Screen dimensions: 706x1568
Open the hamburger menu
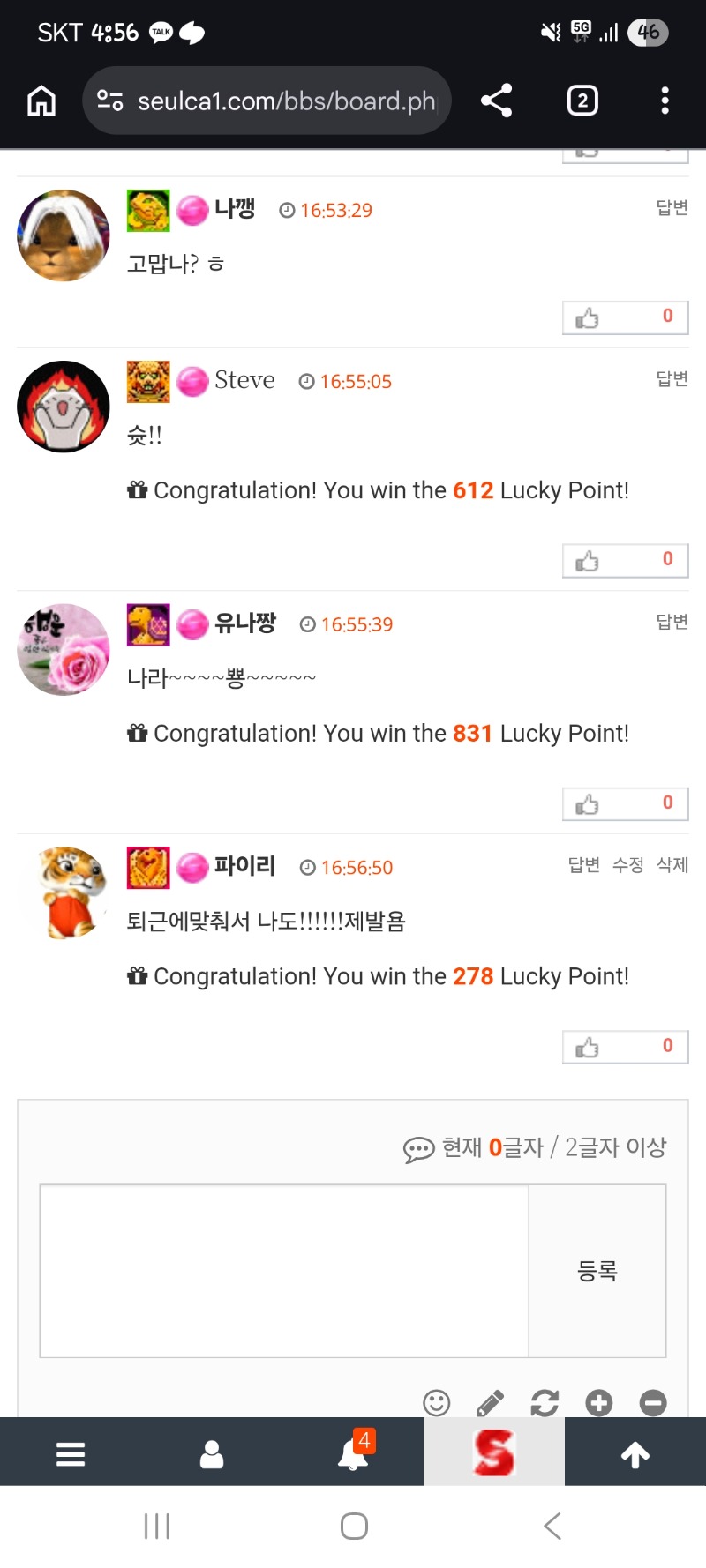click(x=71, y=1453)
